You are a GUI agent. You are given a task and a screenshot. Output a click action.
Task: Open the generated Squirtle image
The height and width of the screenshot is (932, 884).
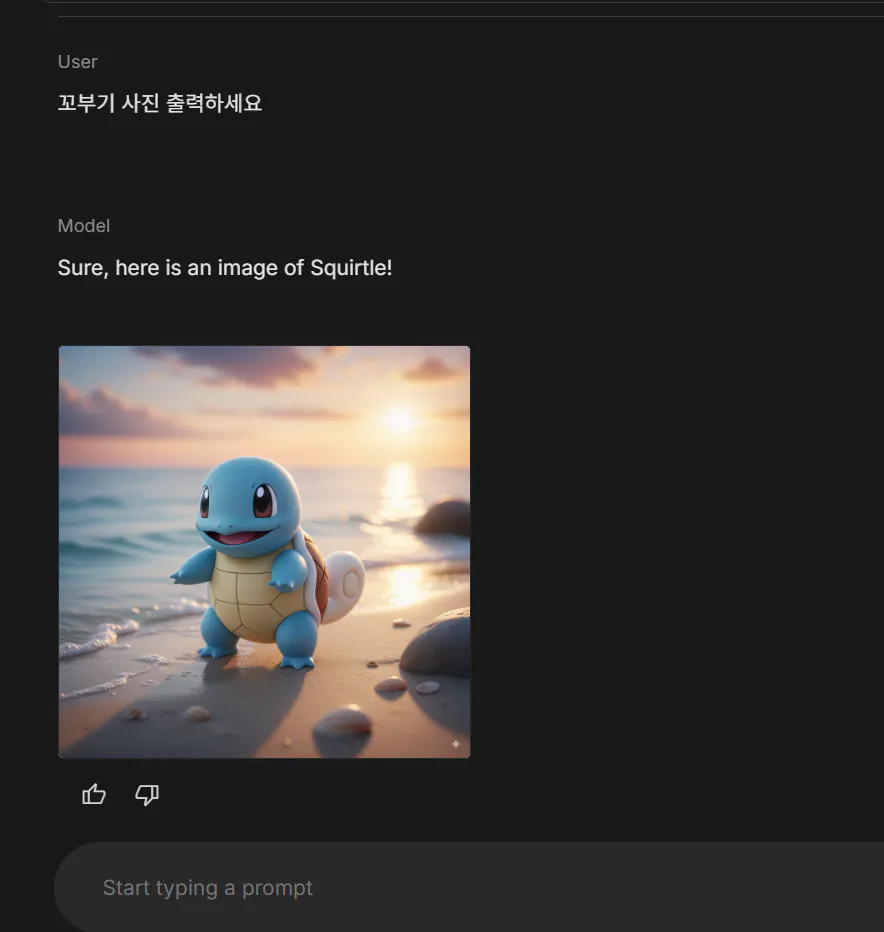click(x=264, y=550)
